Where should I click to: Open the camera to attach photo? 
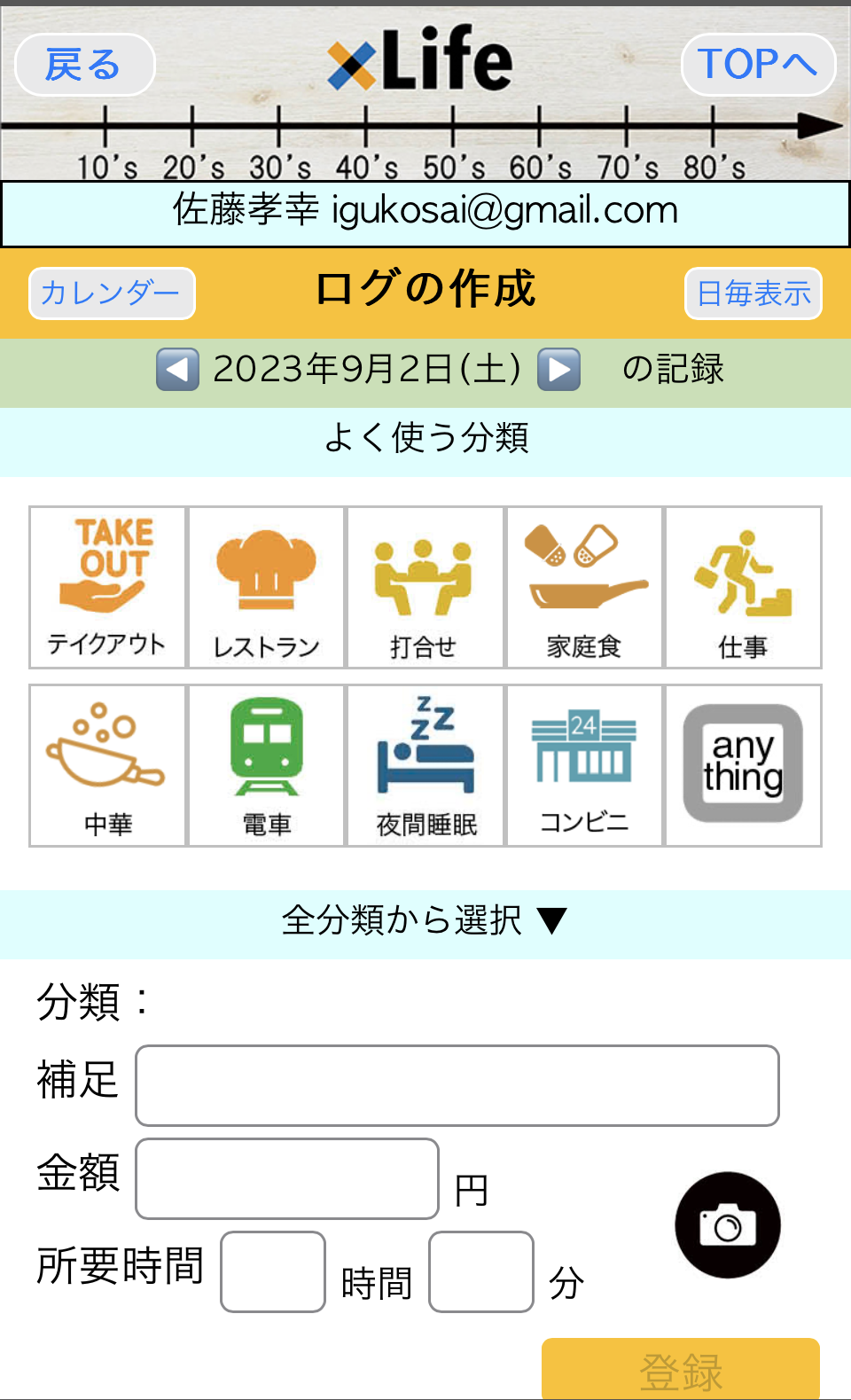(728, 1225)
